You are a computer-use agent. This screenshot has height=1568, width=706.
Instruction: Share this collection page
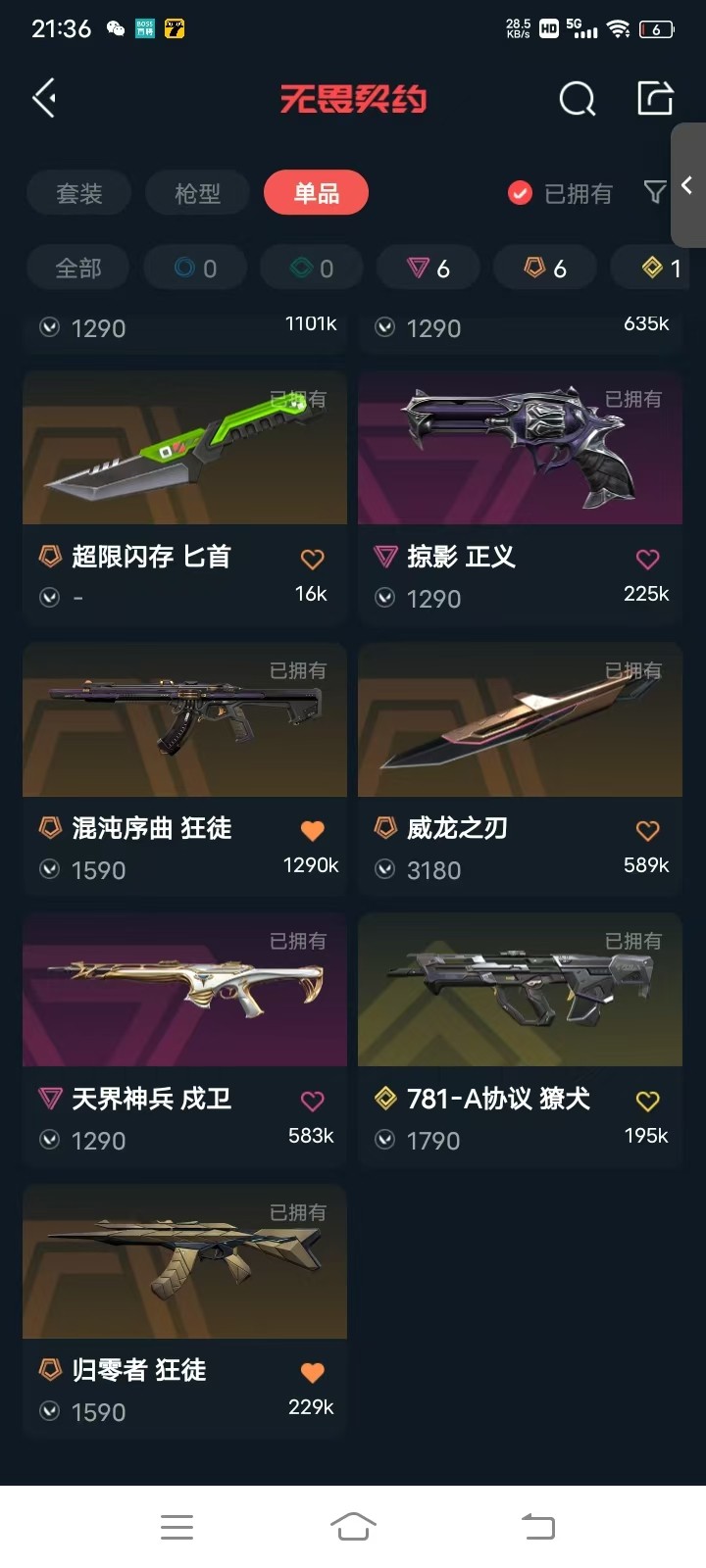[x=655, y=98]
